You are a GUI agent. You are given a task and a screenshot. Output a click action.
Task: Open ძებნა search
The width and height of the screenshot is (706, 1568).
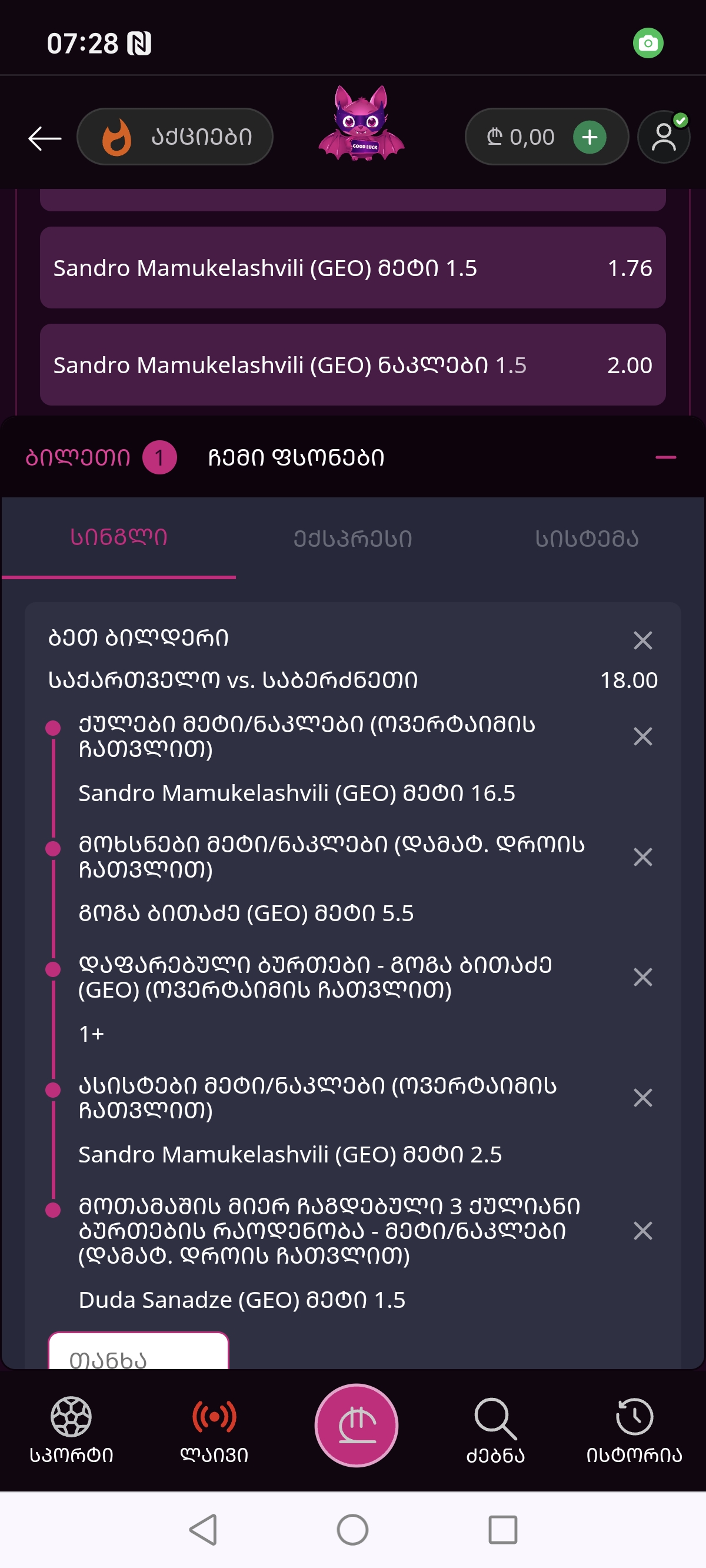(495, 1428)
